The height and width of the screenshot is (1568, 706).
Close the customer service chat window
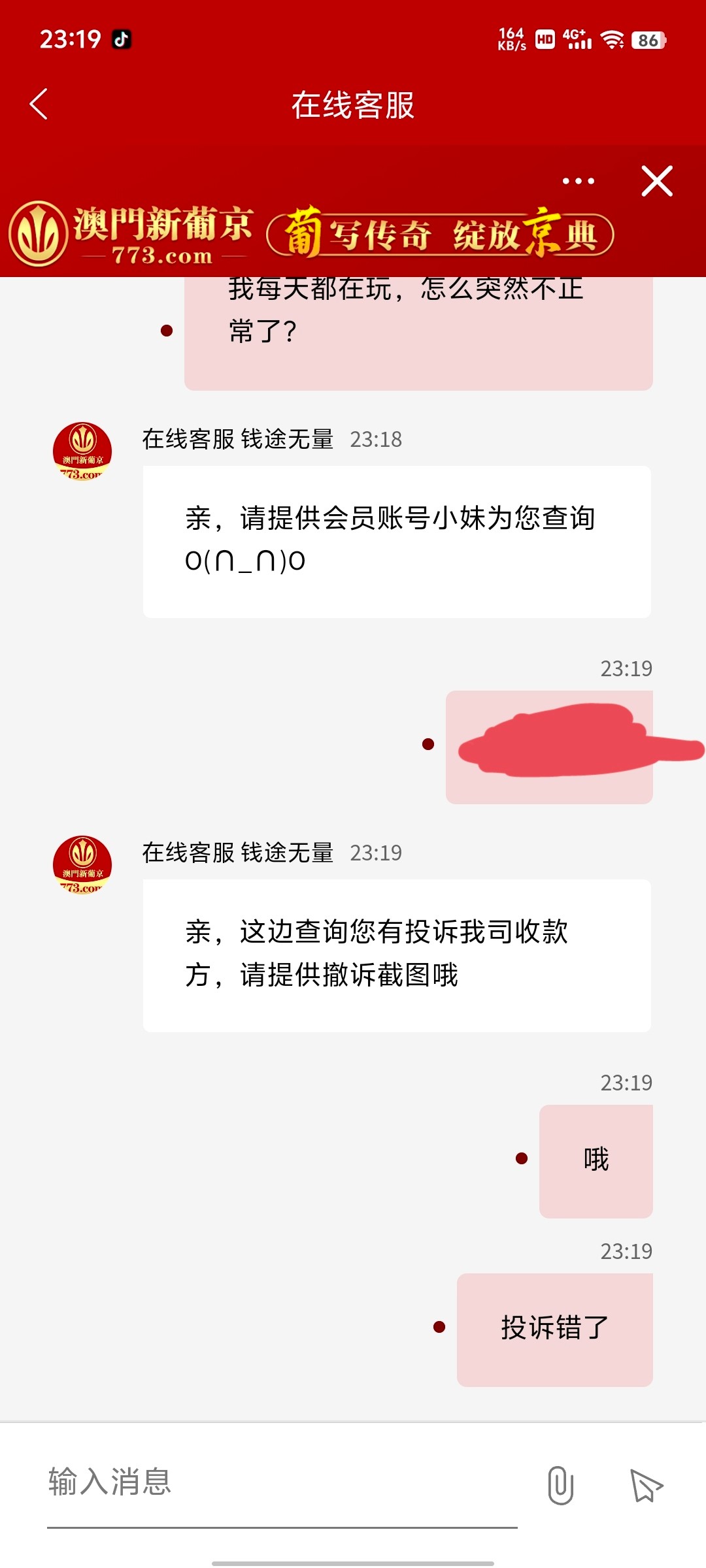[657, 181]
